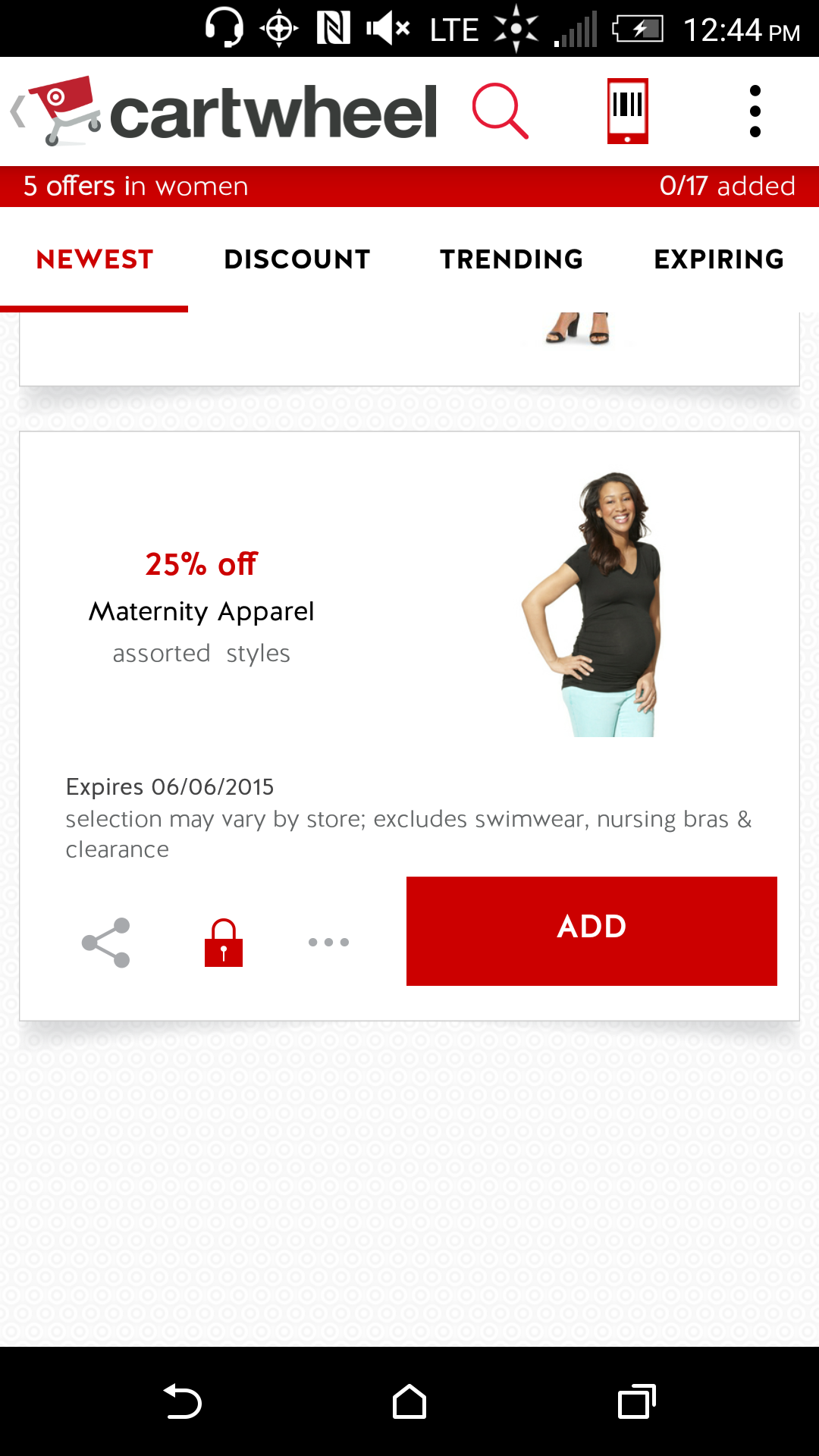Image resolution: width=819 pixels, height=1456 pixels.
Task: Share the Maternity Apparel offer
Action: [106, 943]
